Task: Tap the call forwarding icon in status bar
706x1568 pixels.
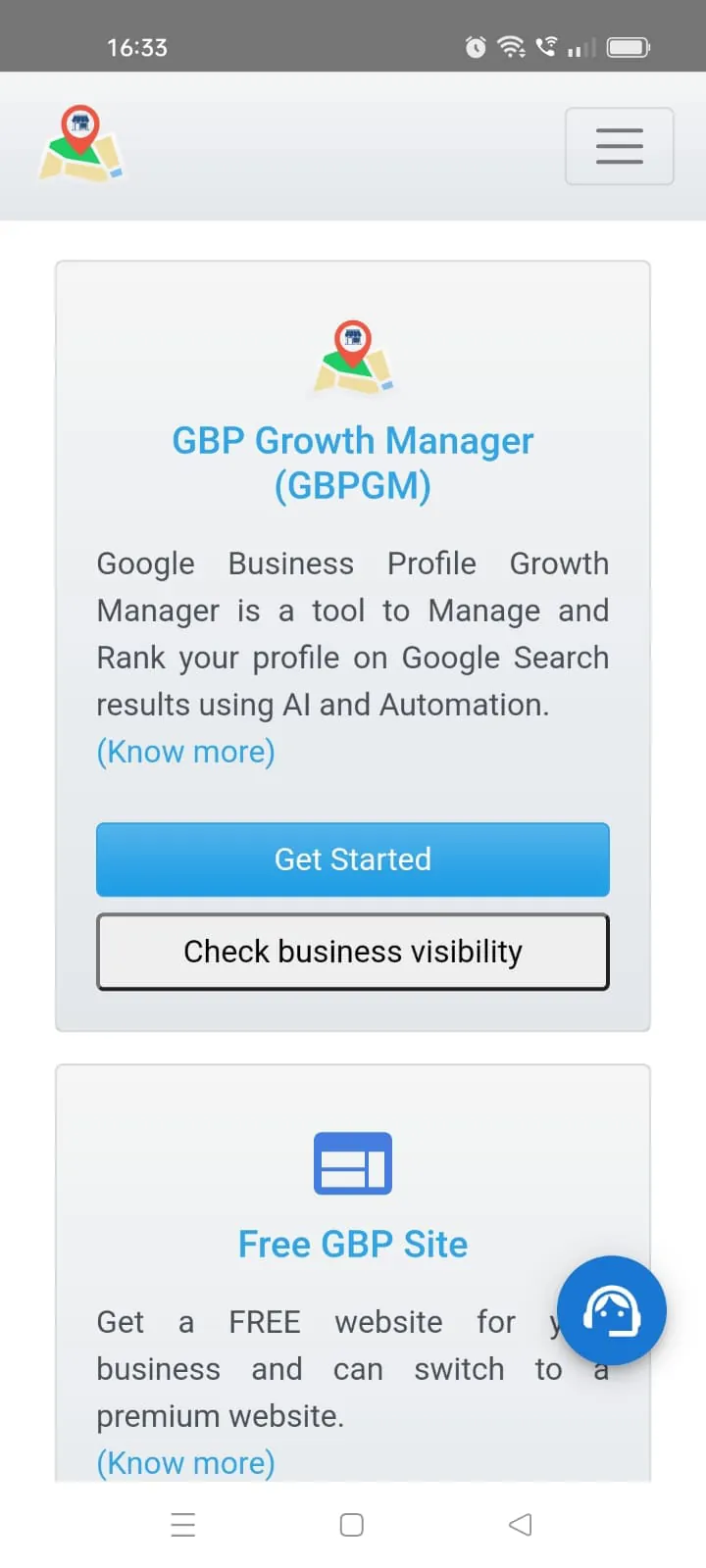Action: 548,46
